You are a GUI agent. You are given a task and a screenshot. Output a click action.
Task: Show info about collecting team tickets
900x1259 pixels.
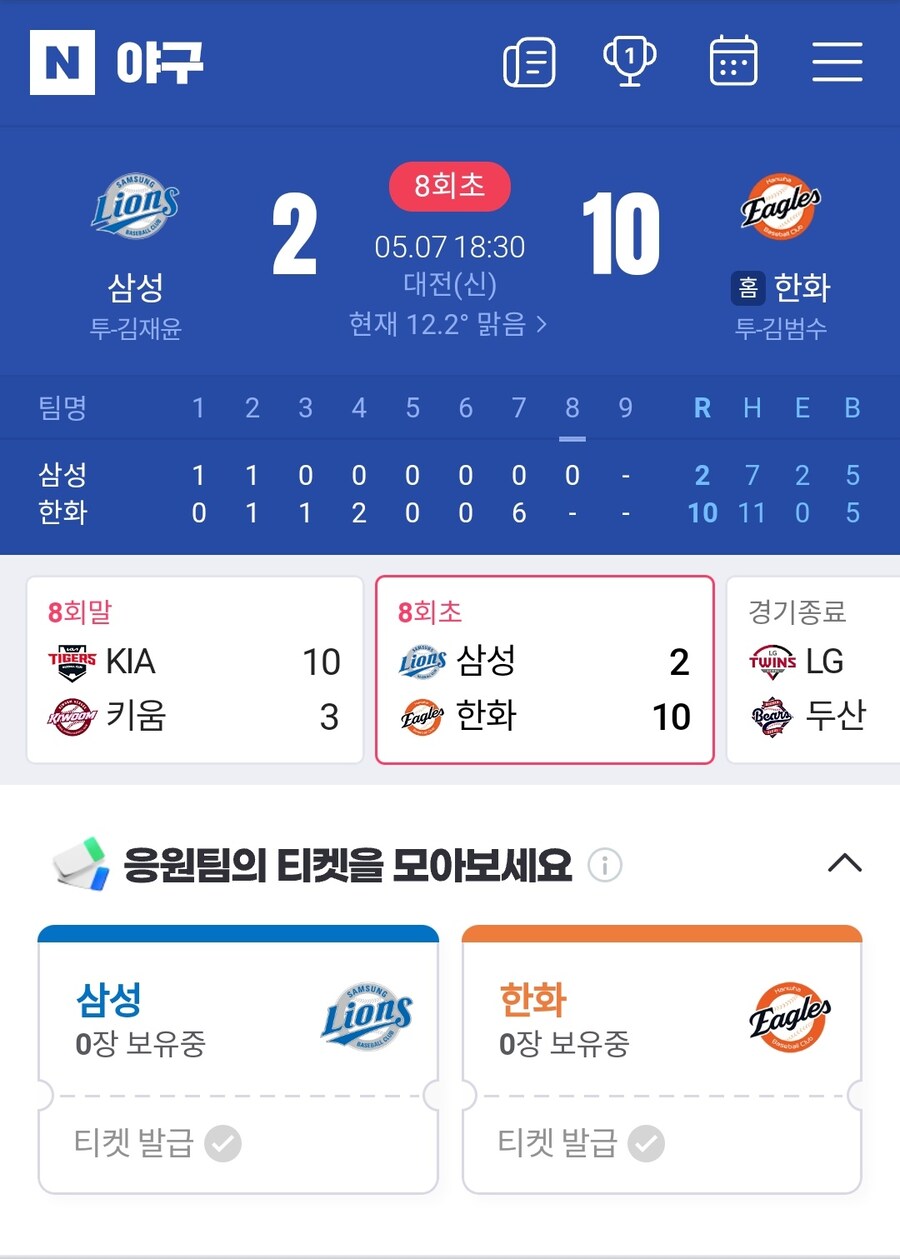coord(605,865)
